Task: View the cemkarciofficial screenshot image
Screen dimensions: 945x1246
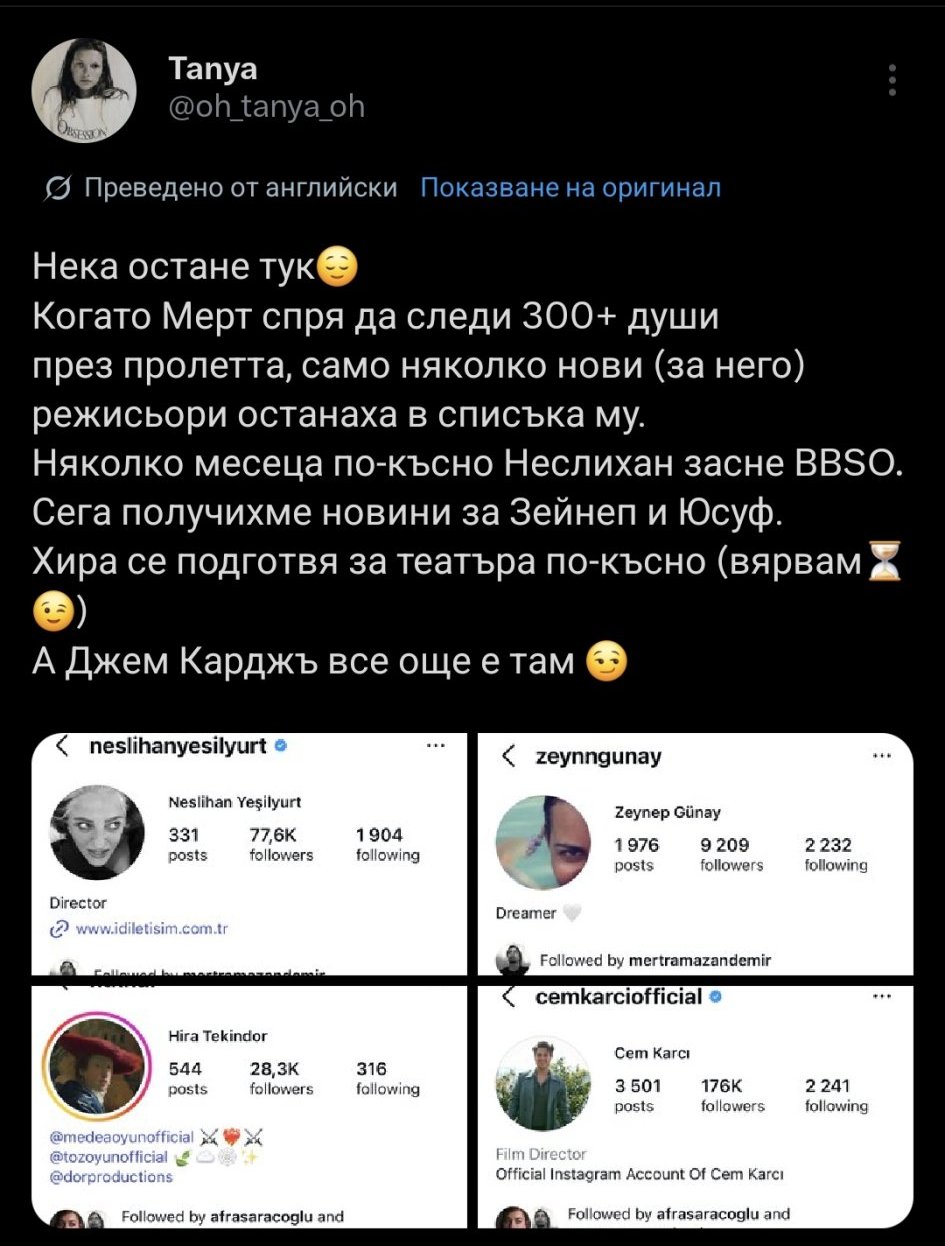Action: tap(695, 1106)
